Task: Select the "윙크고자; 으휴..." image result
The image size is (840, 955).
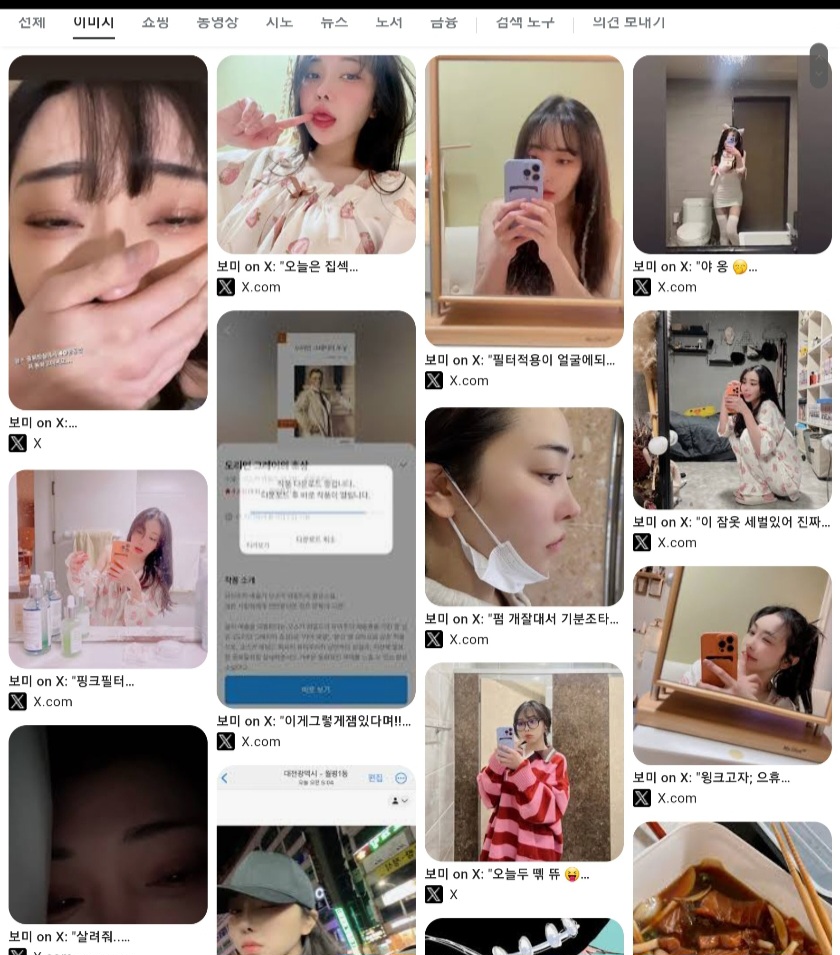Action: (x=732, y=665)
